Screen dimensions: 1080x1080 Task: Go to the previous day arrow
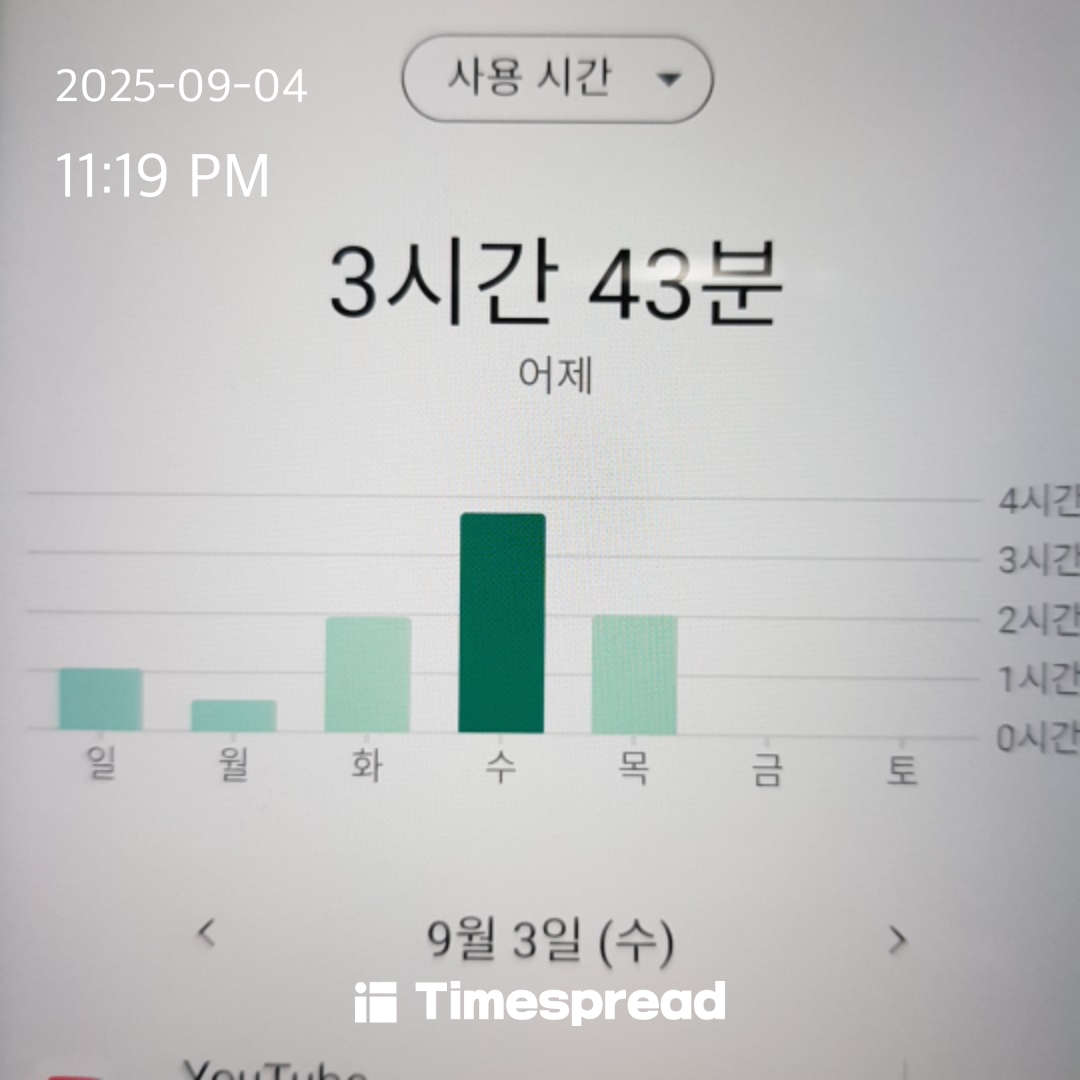206,934
